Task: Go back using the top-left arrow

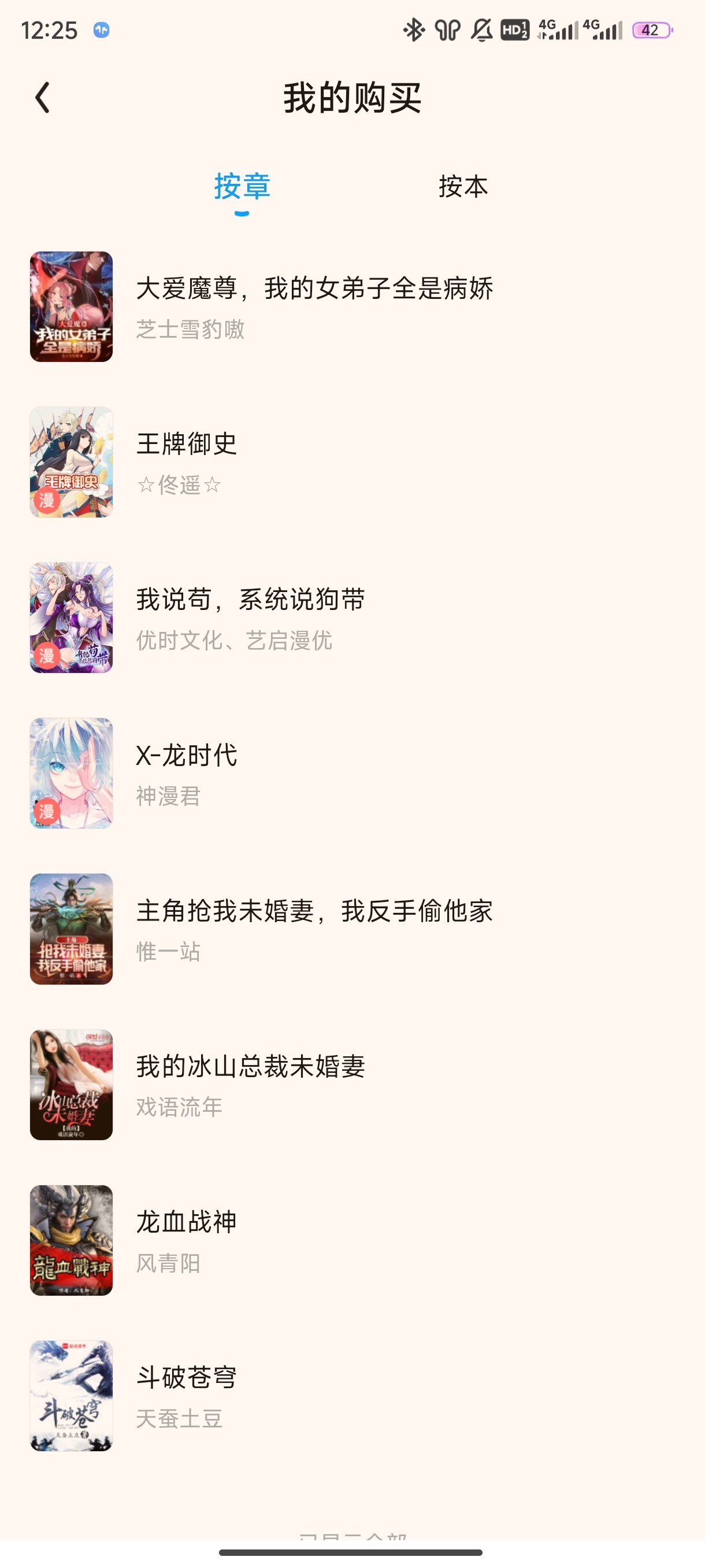Action: (43, 97)
